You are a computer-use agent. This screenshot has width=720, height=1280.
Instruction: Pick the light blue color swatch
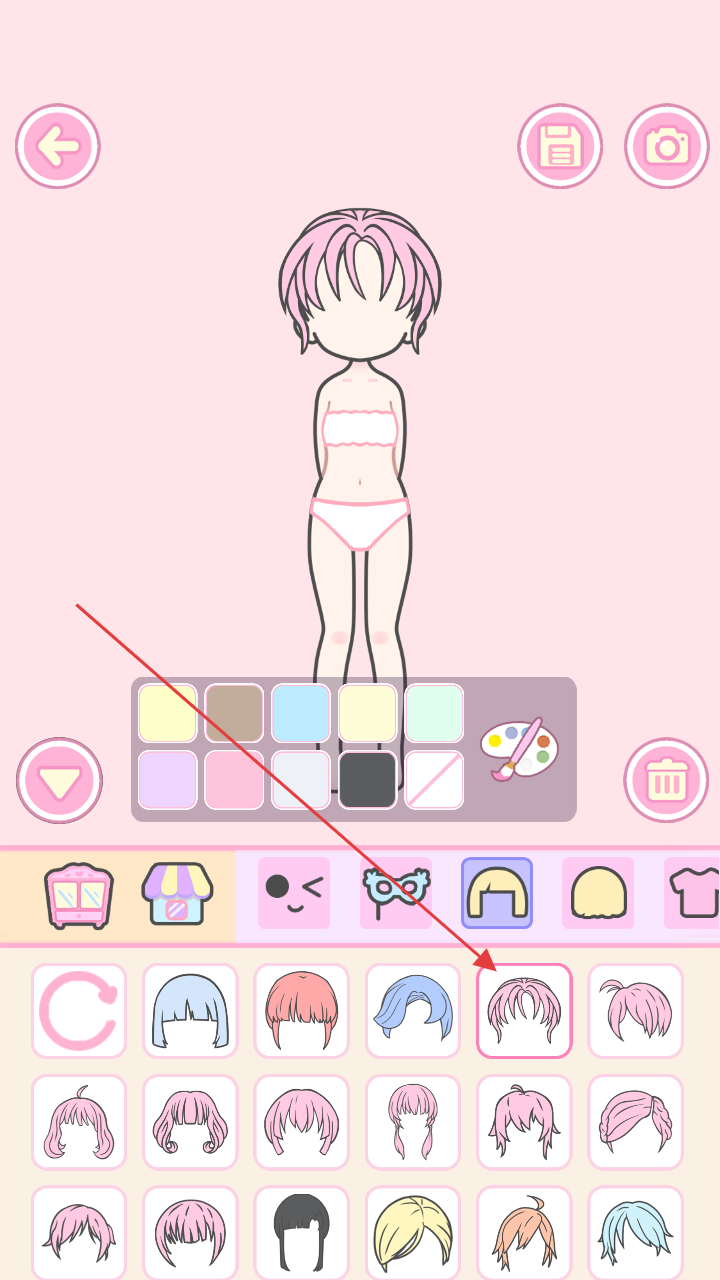tap(300, 713)
